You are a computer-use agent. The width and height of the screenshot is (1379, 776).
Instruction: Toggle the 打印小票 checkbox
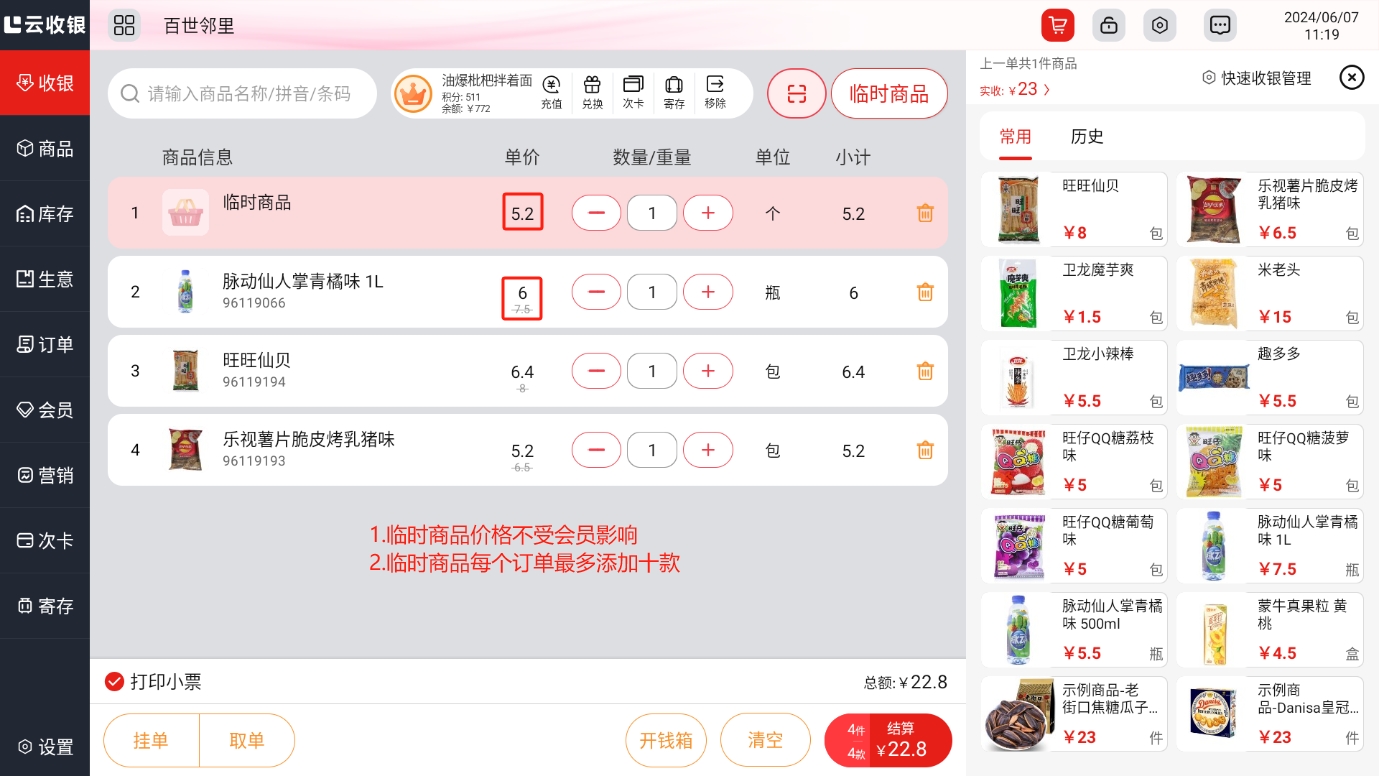(x=114, y=682)
